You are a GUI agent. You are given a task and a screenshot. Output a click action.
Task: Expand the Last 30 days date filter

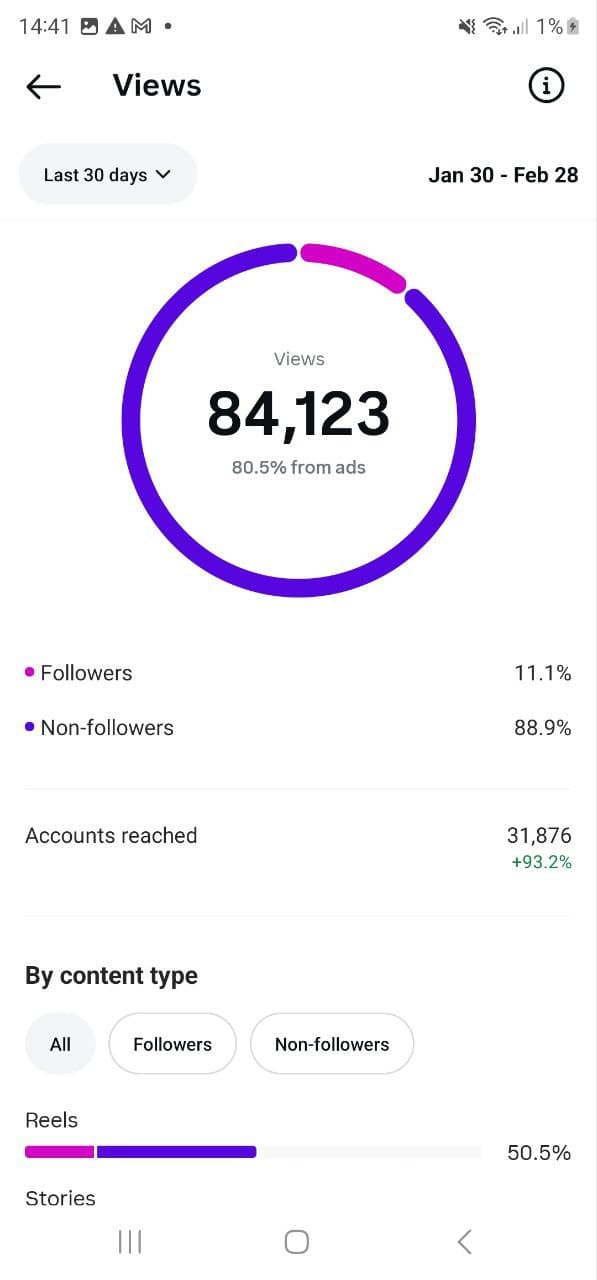click(x=108, y=174)
